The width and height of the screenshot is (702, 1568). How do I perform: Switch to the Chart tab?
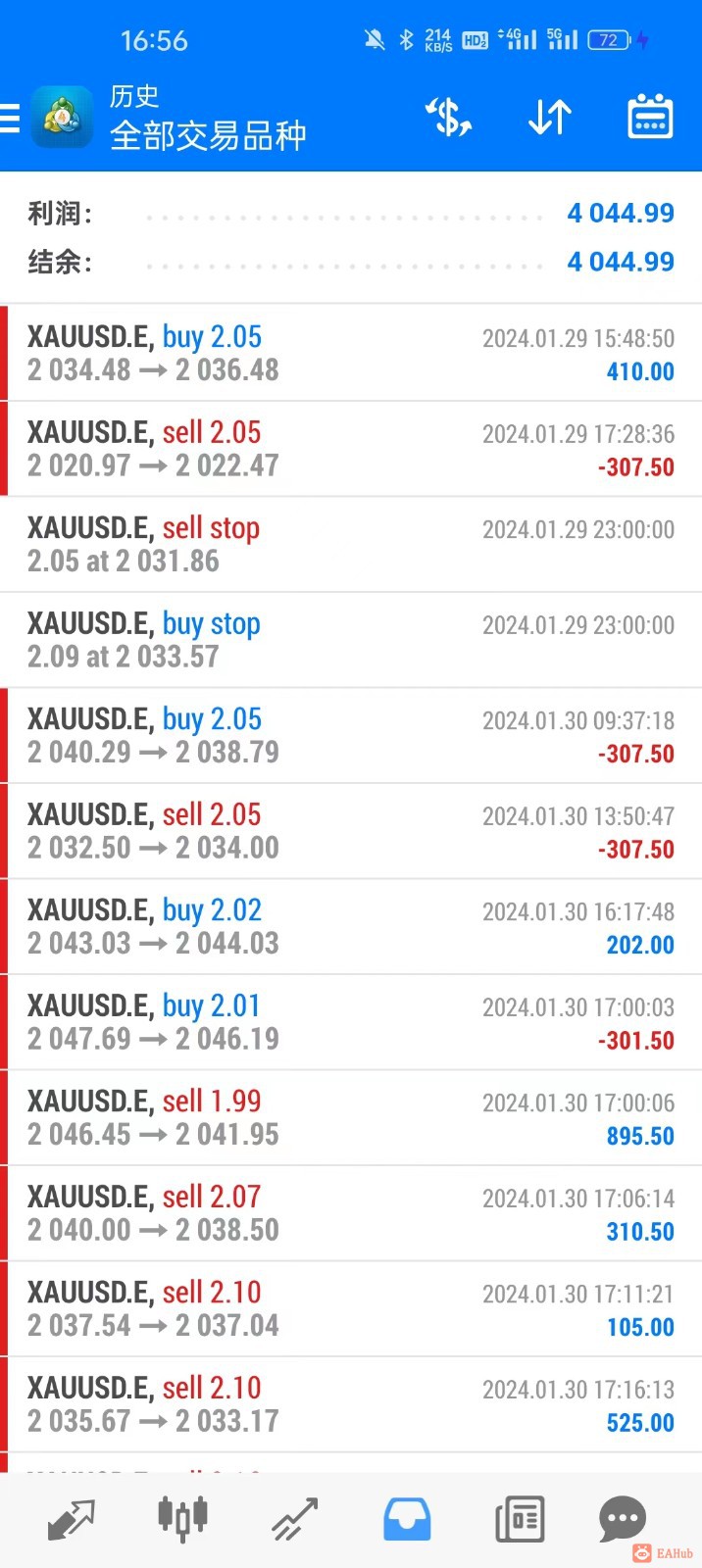coord(182,1519)
